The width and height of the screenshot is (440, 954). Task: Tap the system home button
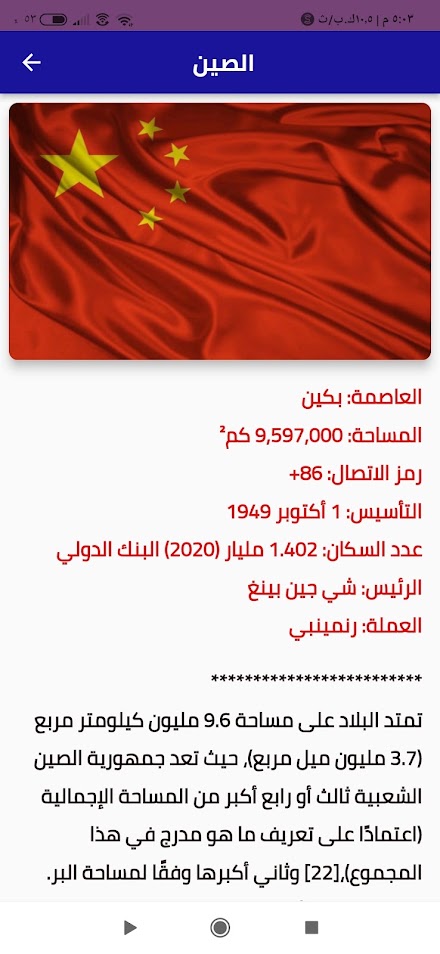click(x=220, y=927)
